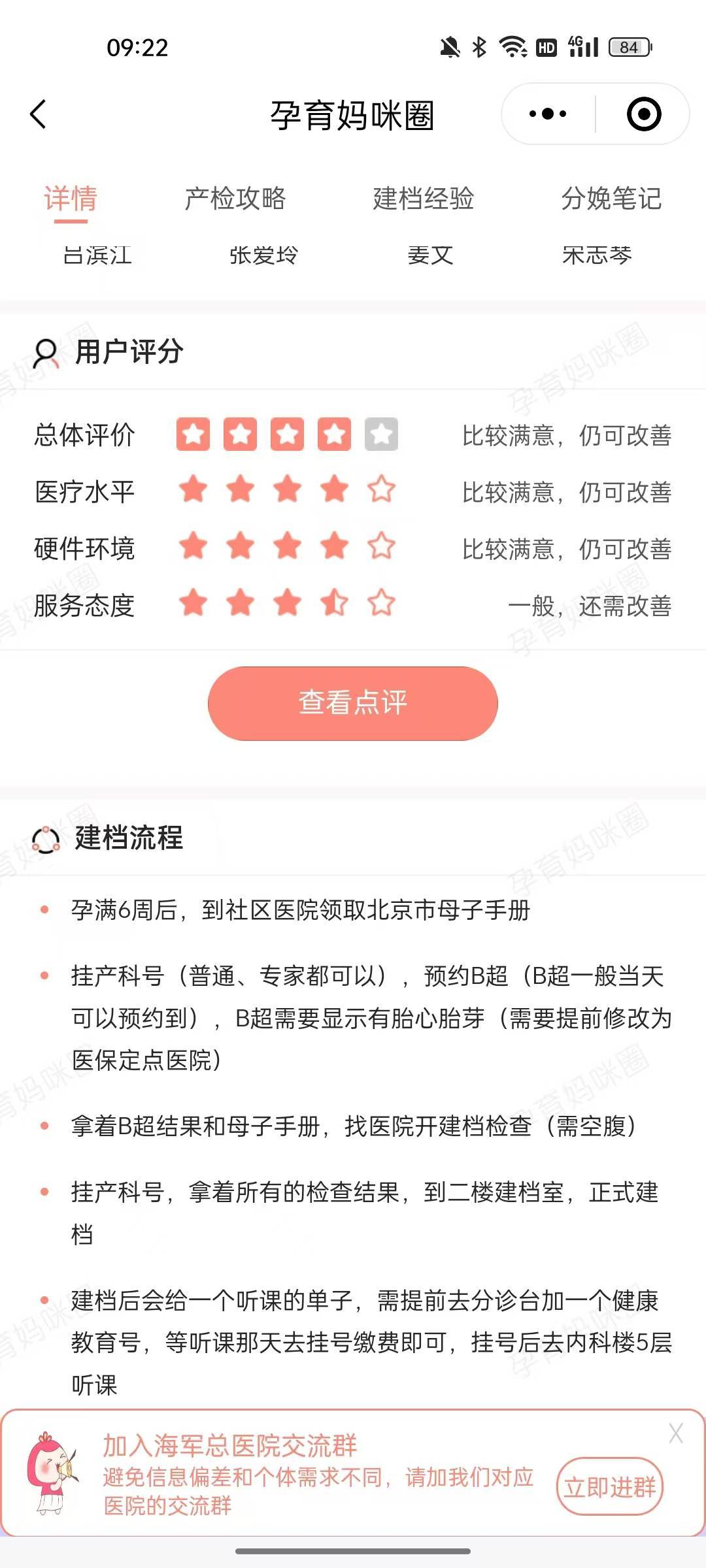Open doctor 张爱玲's profile
Image resolution: width=706 pixels, height=1568 pixels.
pyautogui.click(x=264, y=255)
